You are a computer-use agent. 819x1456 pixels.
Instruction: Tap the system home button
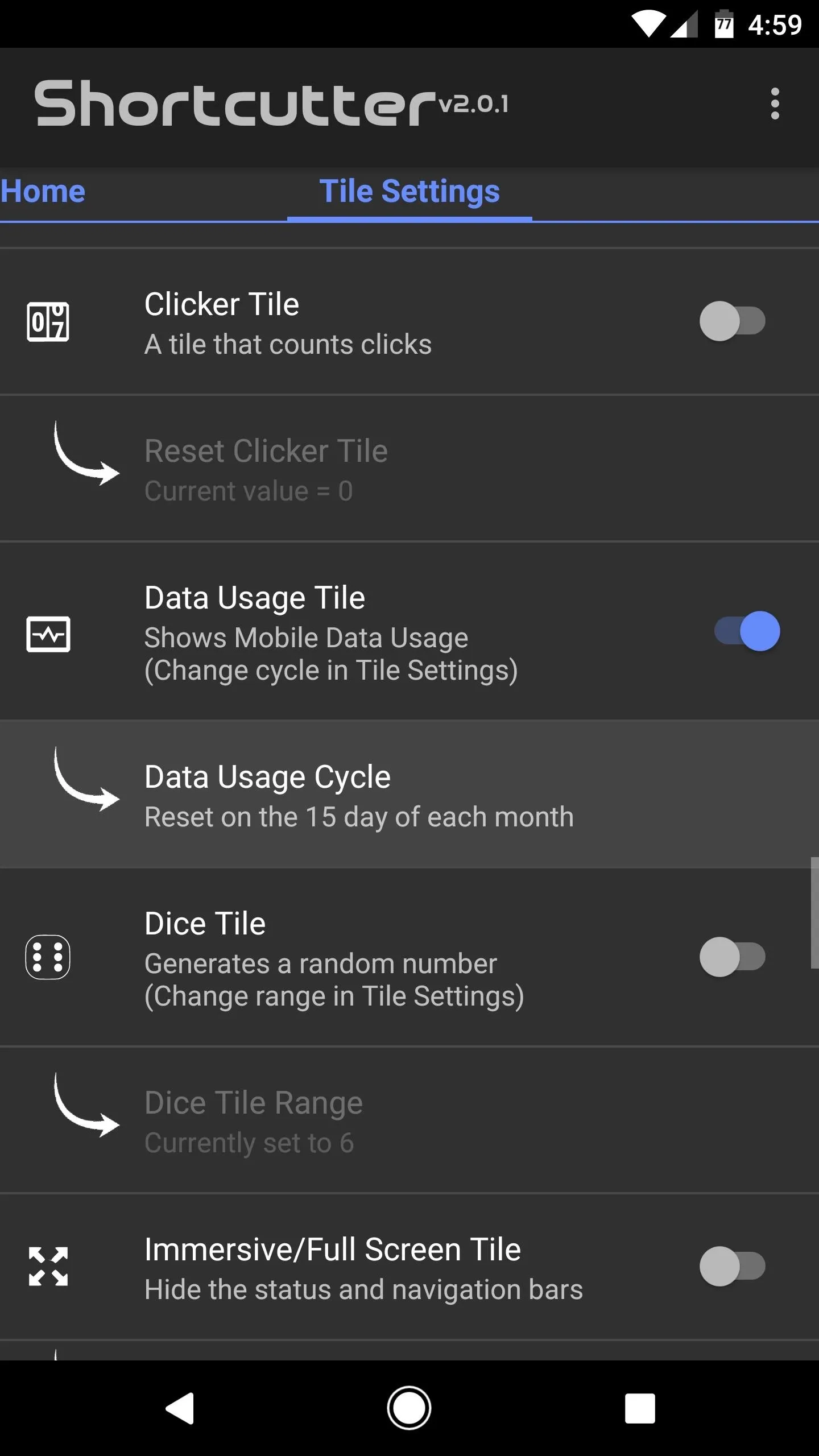409,1408
